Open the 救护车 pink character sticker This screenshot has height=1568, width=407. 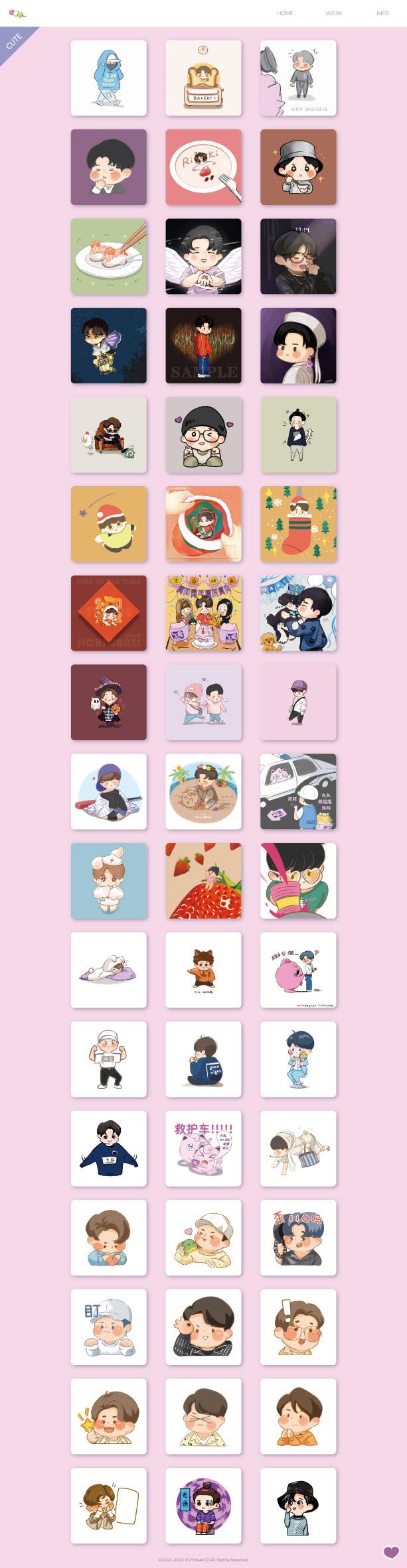[x=203, y=1149]
